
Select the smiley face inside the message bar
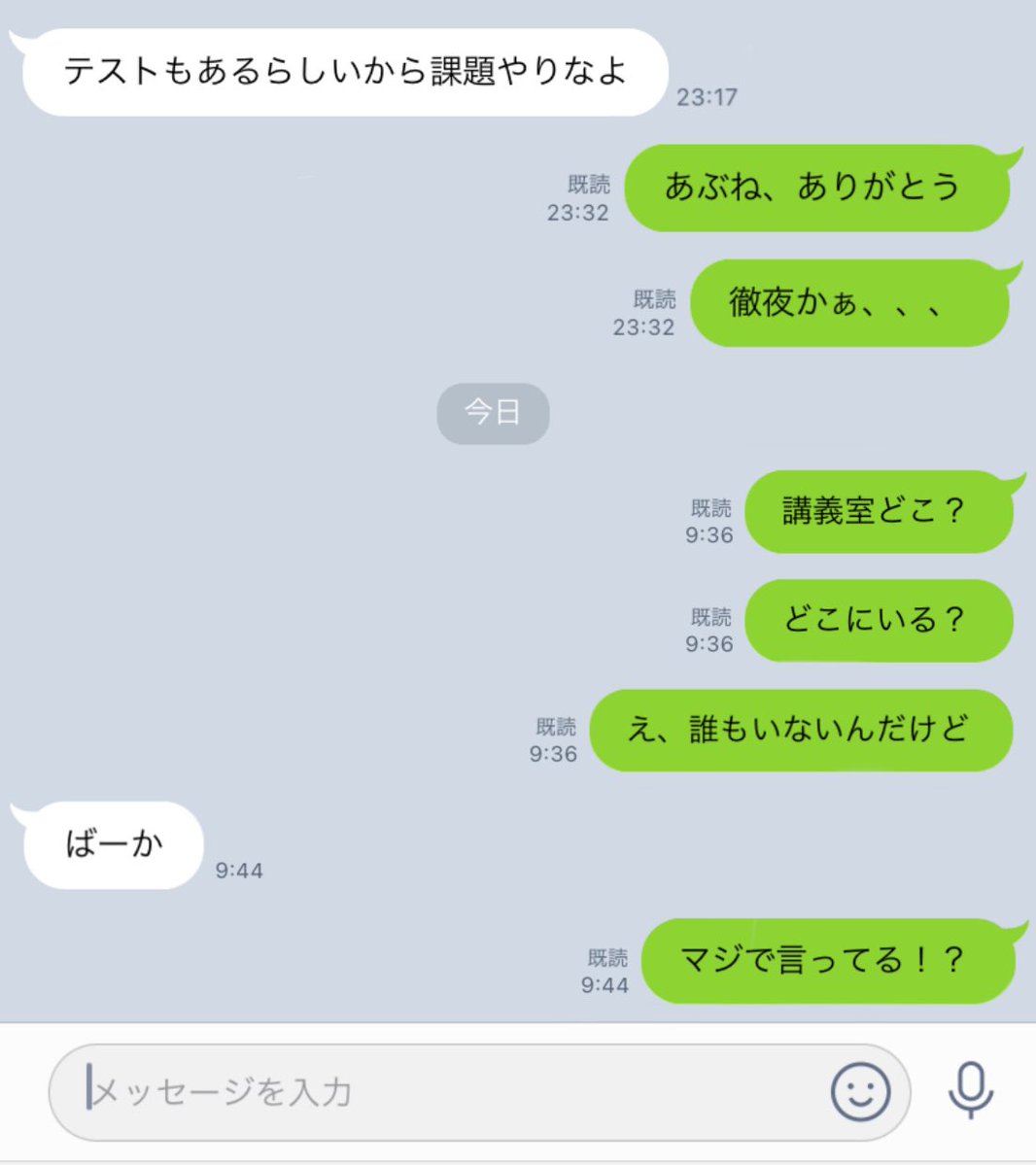click(x=859, y=1090)
